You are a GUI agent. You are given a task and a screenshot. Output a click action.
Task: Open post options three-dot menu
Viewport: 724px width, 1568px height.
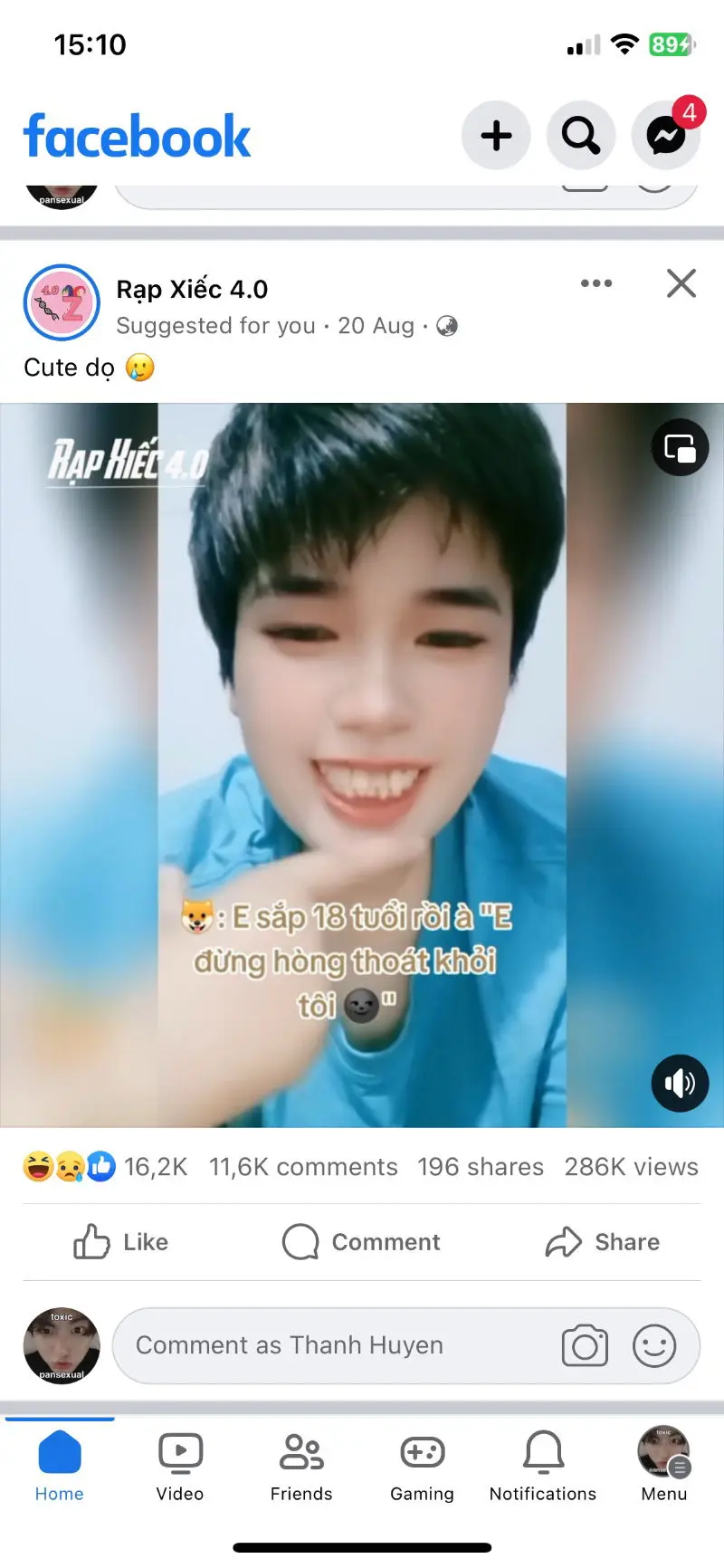[x=595, y=283]
